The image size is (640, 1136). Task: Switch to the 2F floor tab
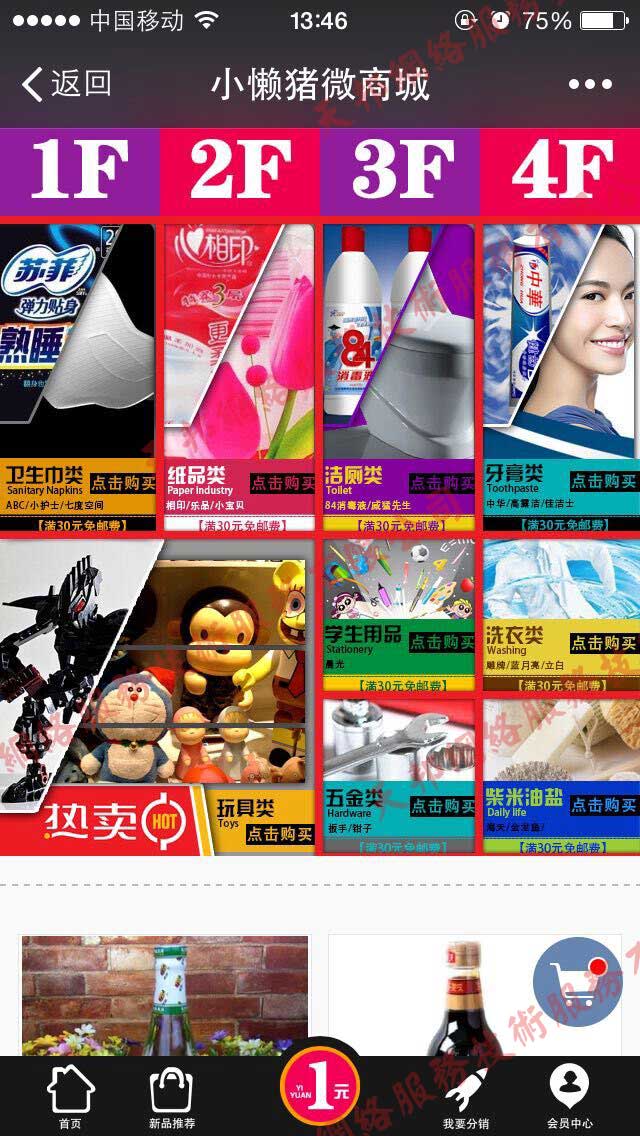click(240, 171)
